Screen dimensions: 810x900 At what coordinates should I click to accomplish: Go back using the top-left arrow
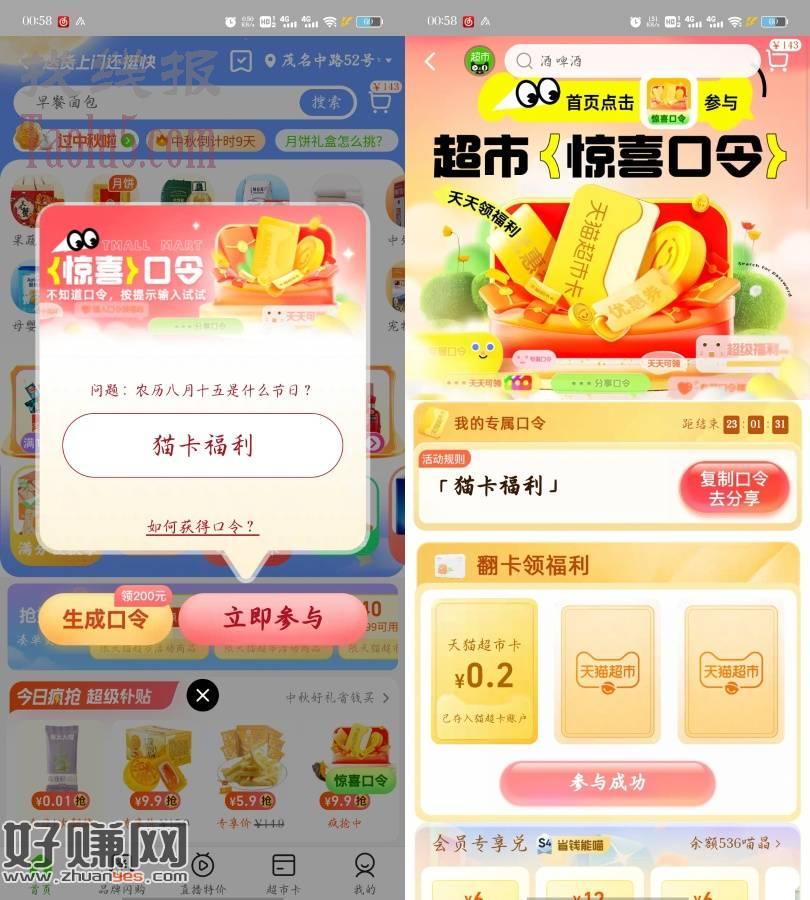pos(430,62)
